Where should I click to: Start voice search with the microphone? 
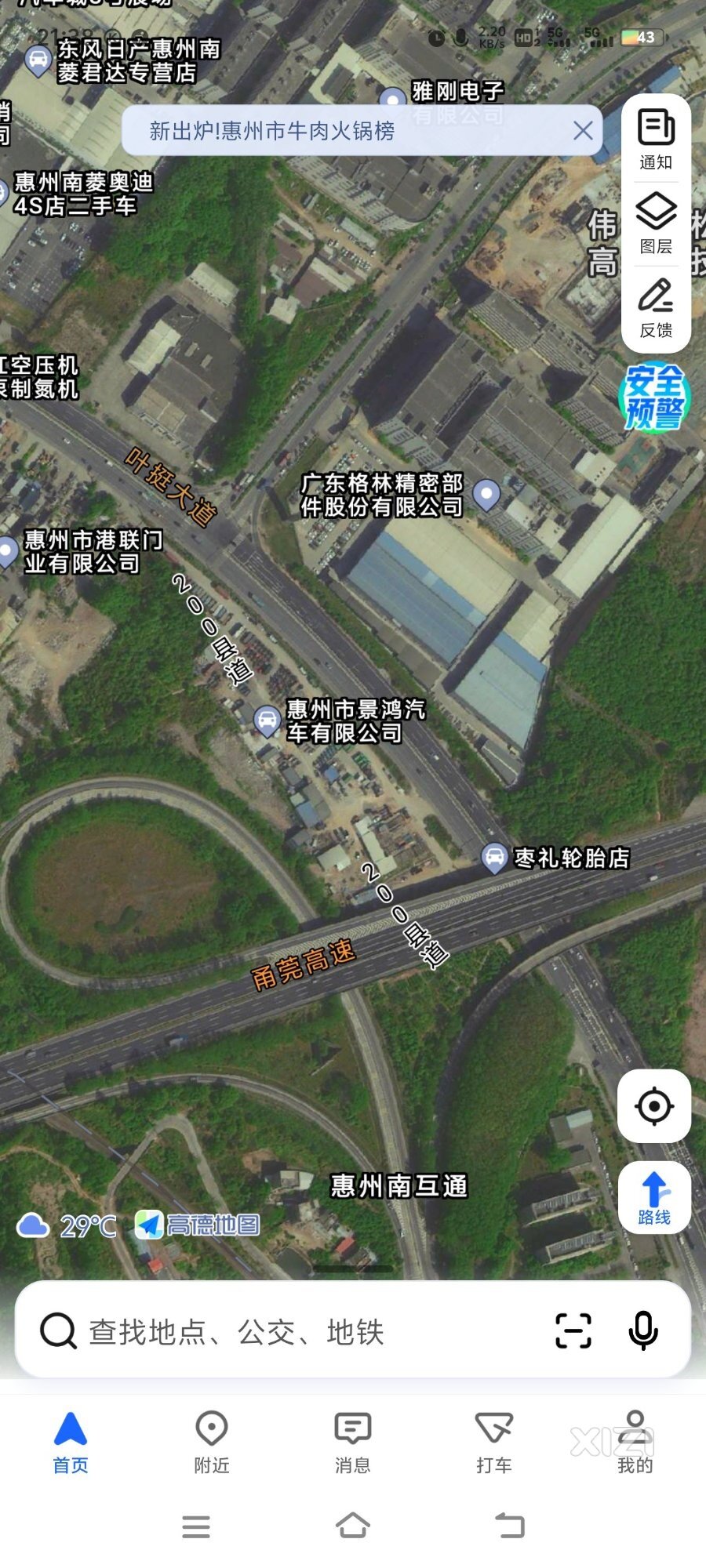[x=643, y=1330]
